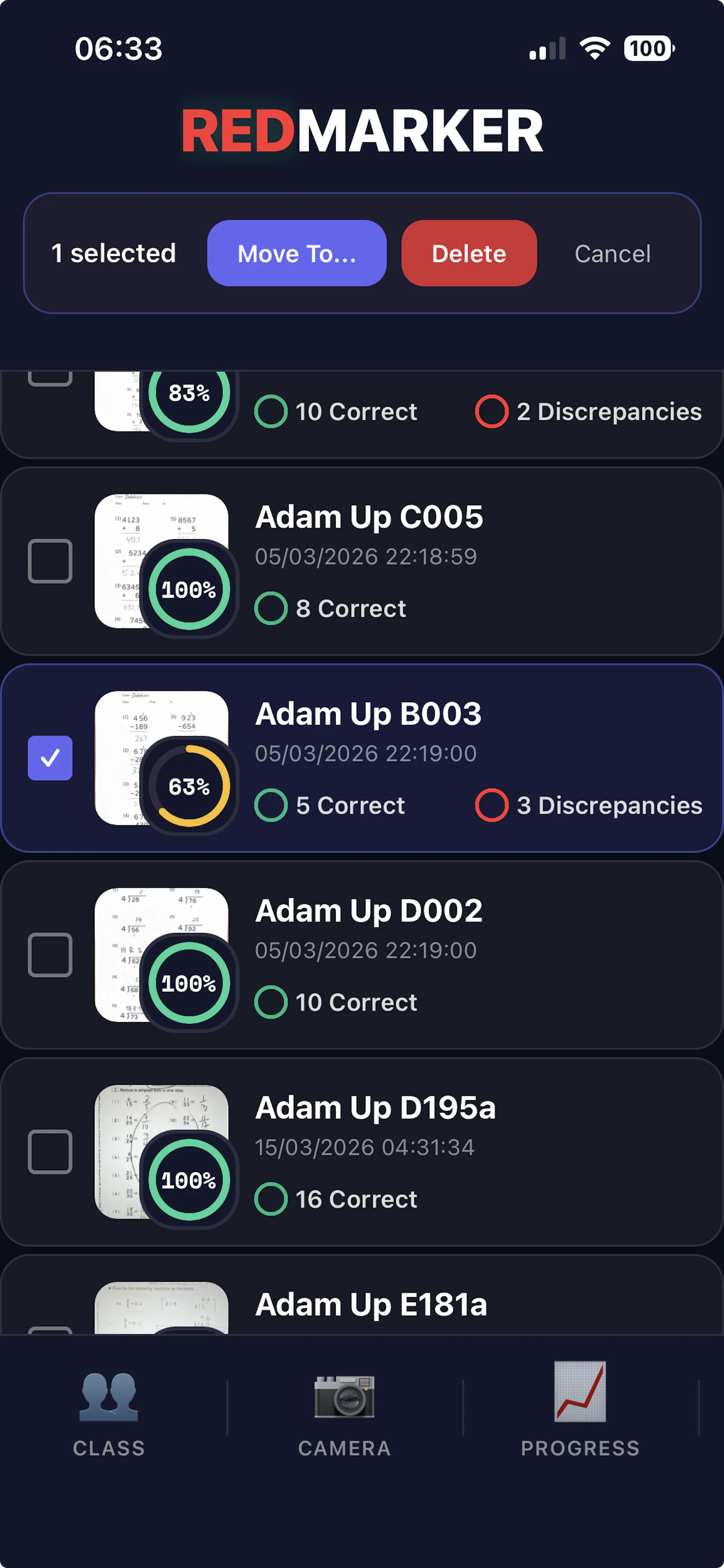Tap the Move To... button
Image resolution: width=724 pixels, height=1568 pixels.
[x=296, y=253]
